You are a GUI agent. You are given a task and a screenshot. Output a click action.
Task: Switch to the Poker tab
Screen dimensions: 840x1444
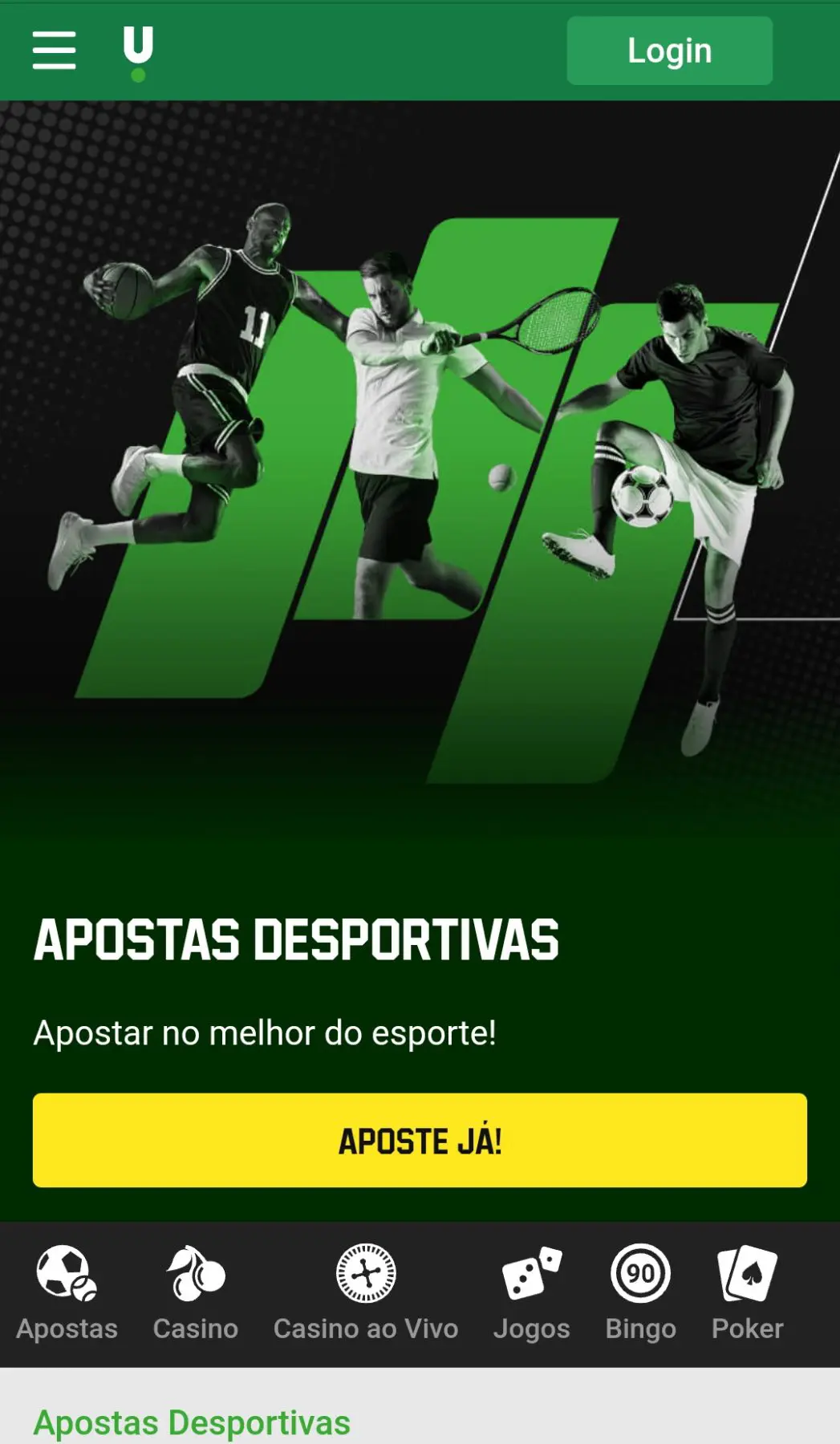[x=748, y=1328]
